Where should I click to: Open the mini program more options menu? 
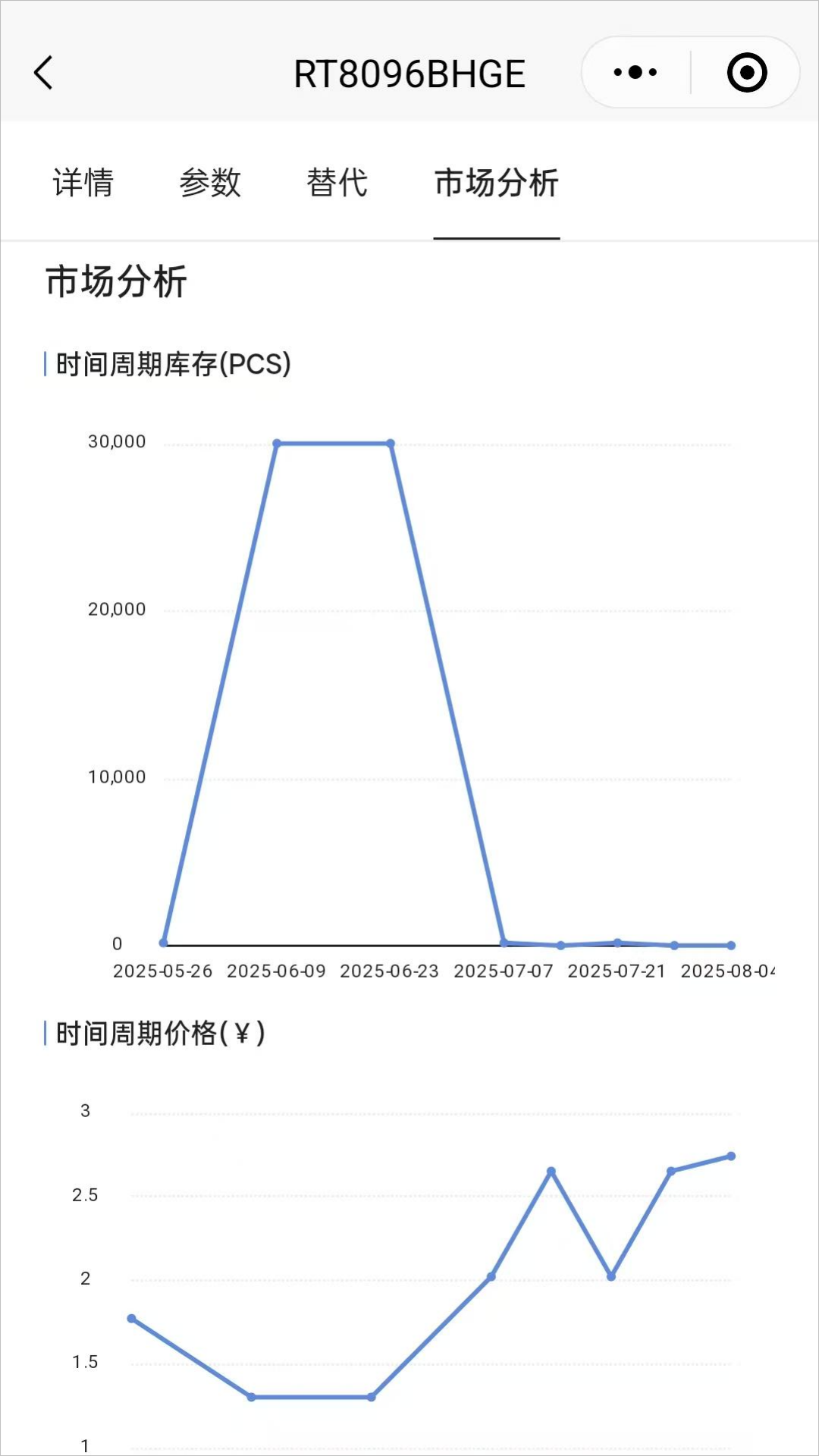point(634,72)
